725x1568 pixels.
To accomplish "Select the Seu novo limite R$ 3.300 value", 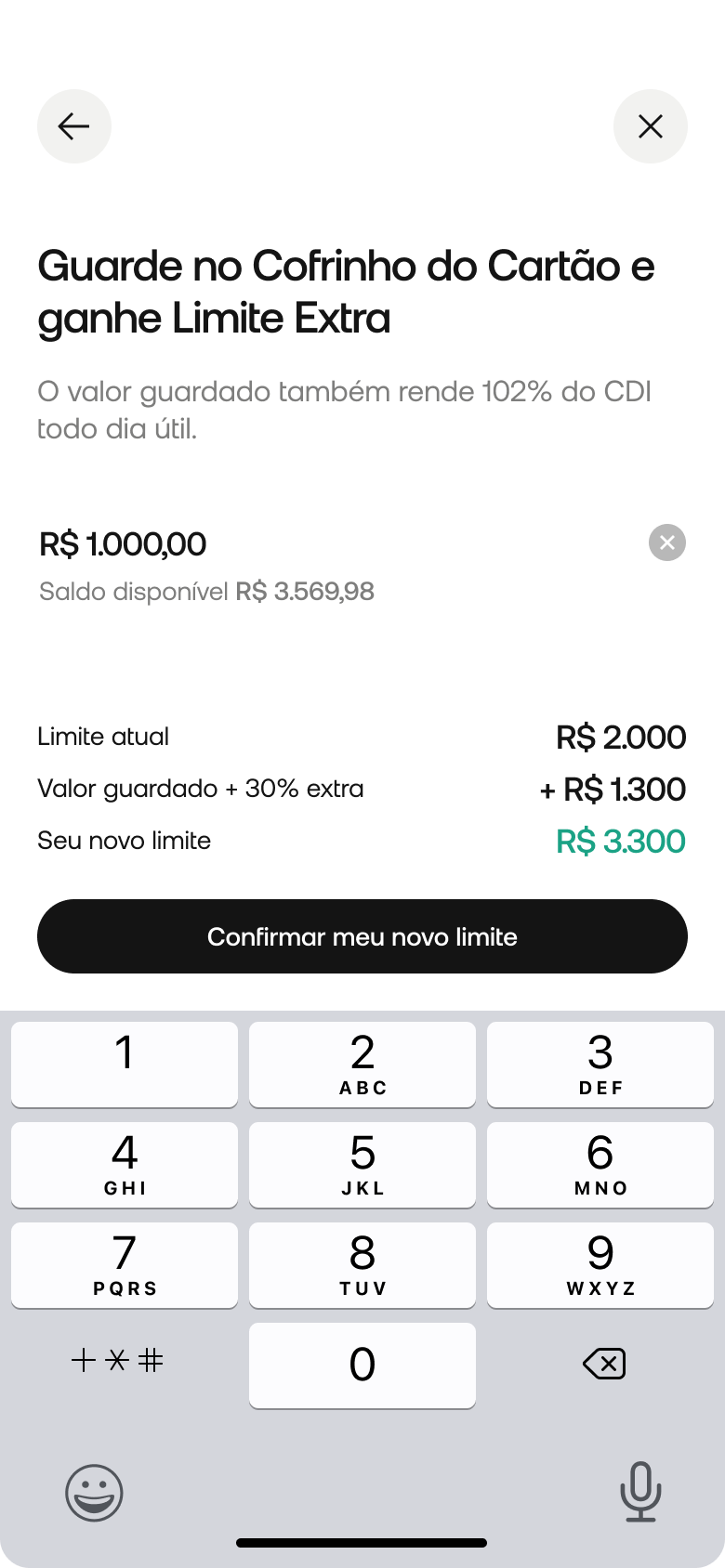I will pos(621,840).
